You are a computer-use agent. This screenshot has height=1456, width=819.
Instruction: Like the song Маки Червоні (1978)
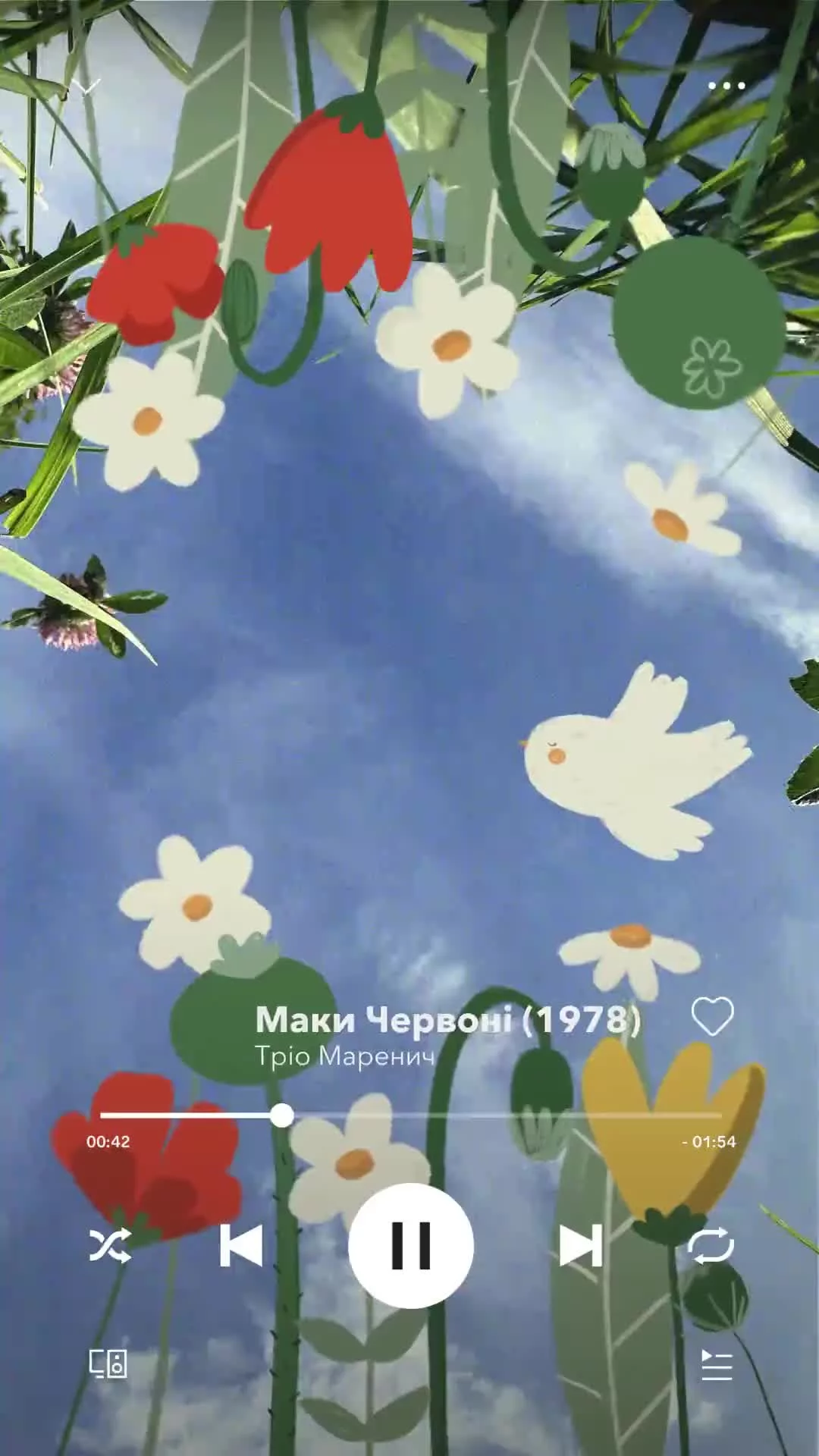pyautogui.click(x=713, y=1016)
